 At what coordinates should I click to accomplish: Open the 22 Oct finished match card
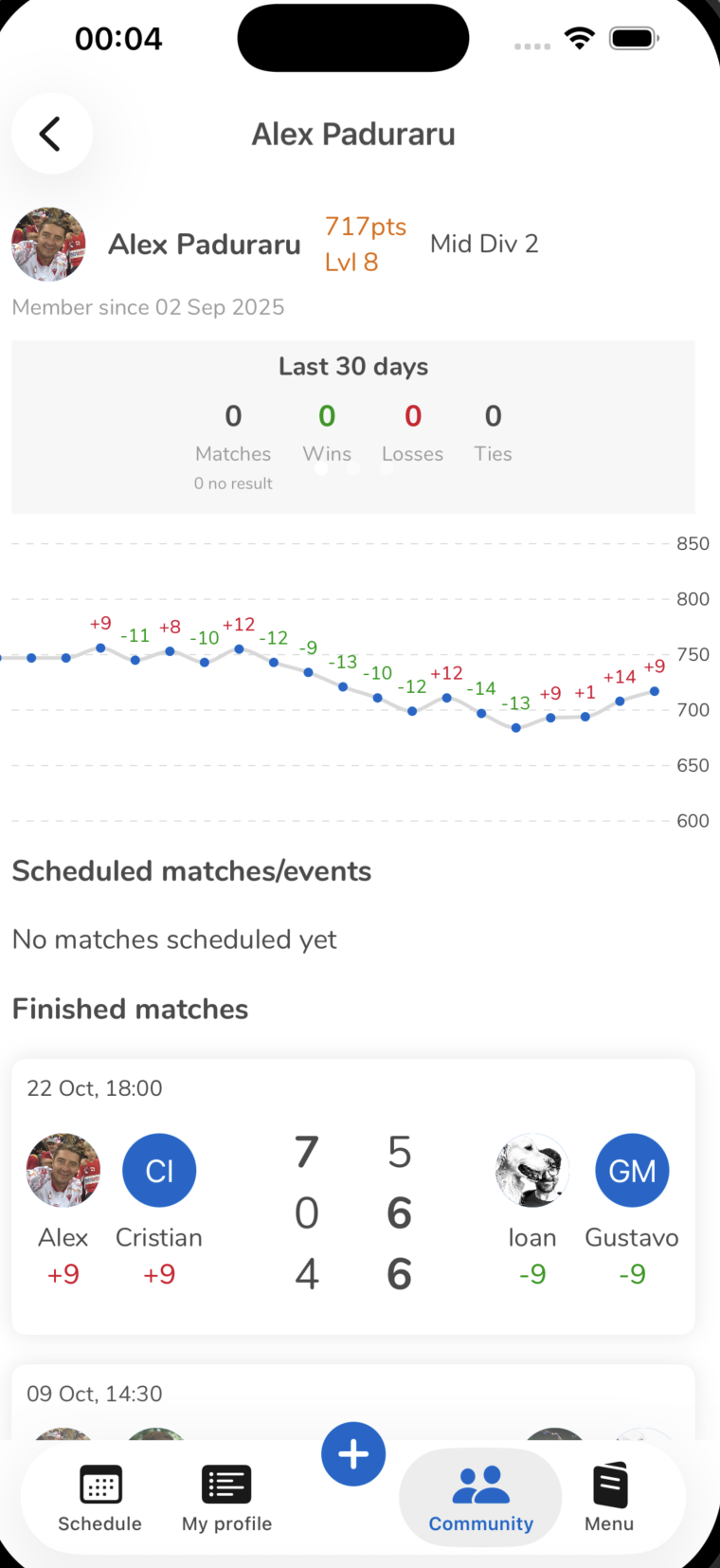(x=352, y=1194)
